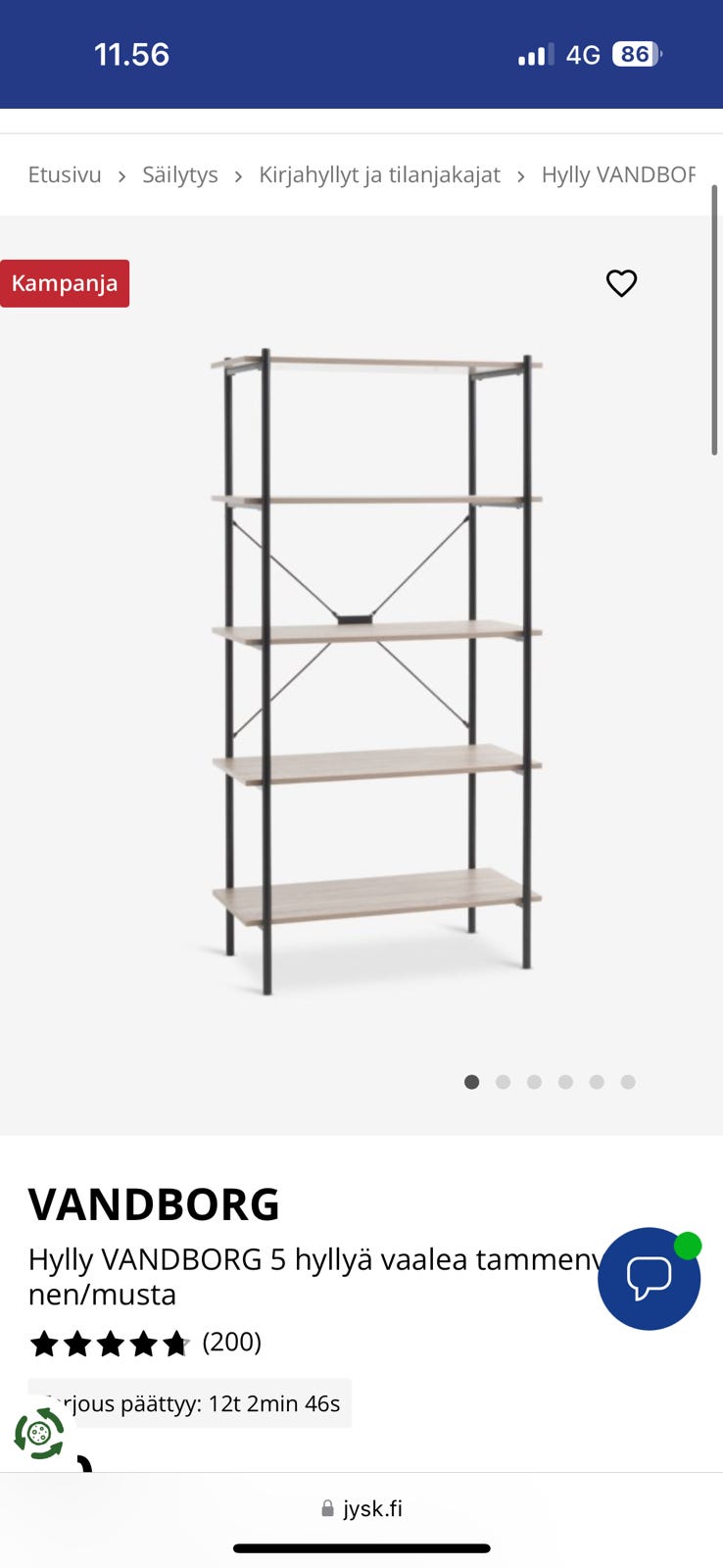Go to Etusivu breadcrumb
The width and height of the screenshot is (723, 1568).
tap(65, 174)
